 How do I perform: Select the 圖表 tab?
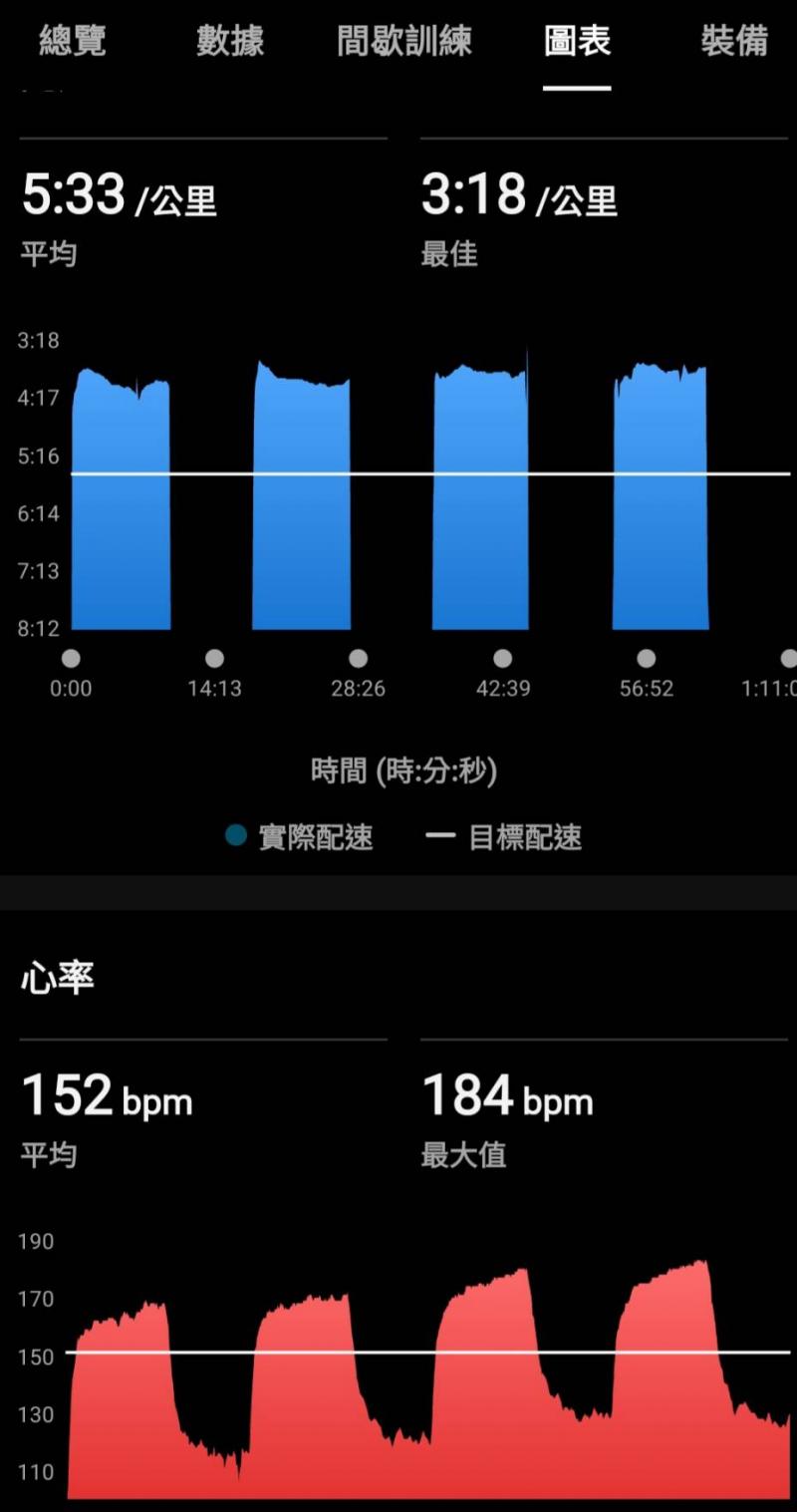tap(577, 42)
